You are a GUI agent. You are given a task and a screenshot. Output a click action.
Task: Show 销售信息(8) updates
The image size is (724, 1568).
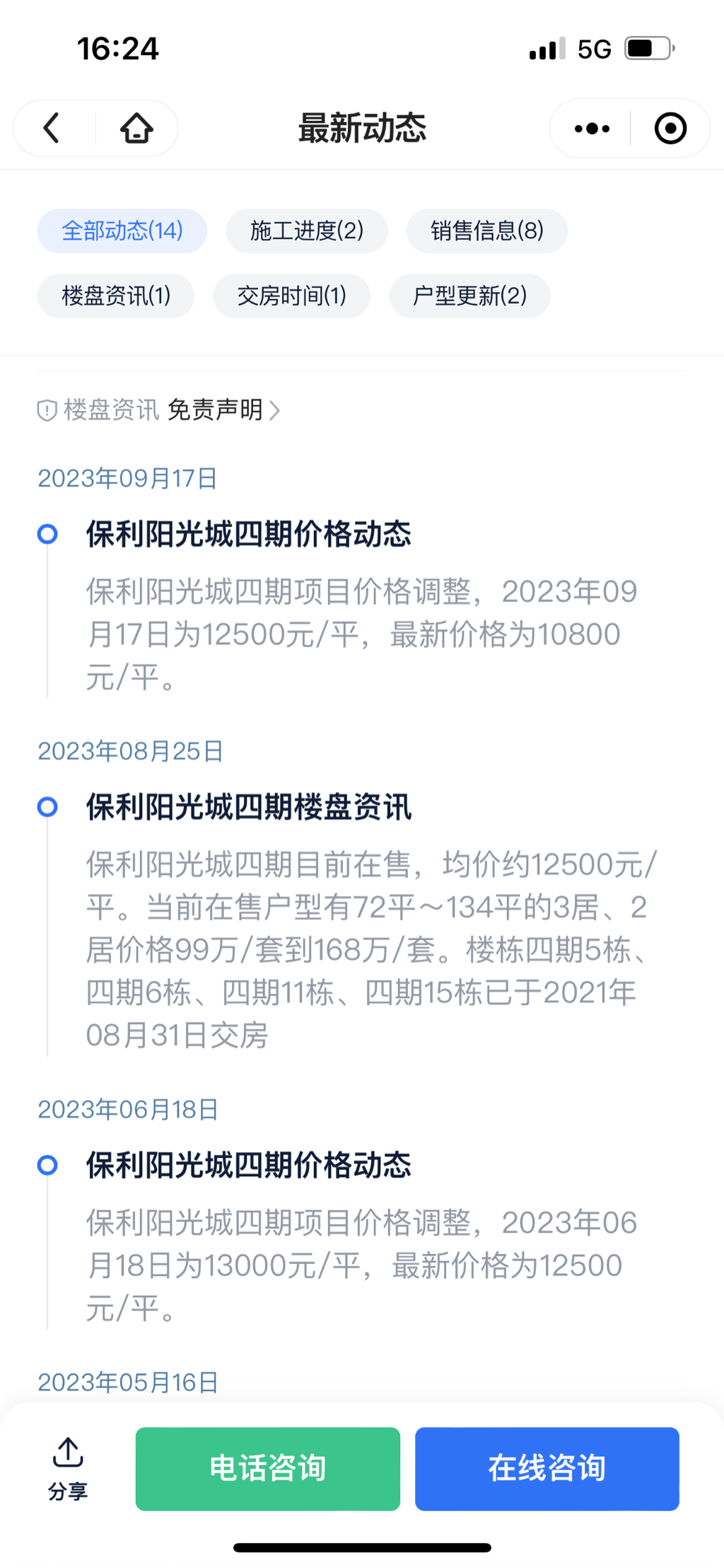click(x=487, y=231)
